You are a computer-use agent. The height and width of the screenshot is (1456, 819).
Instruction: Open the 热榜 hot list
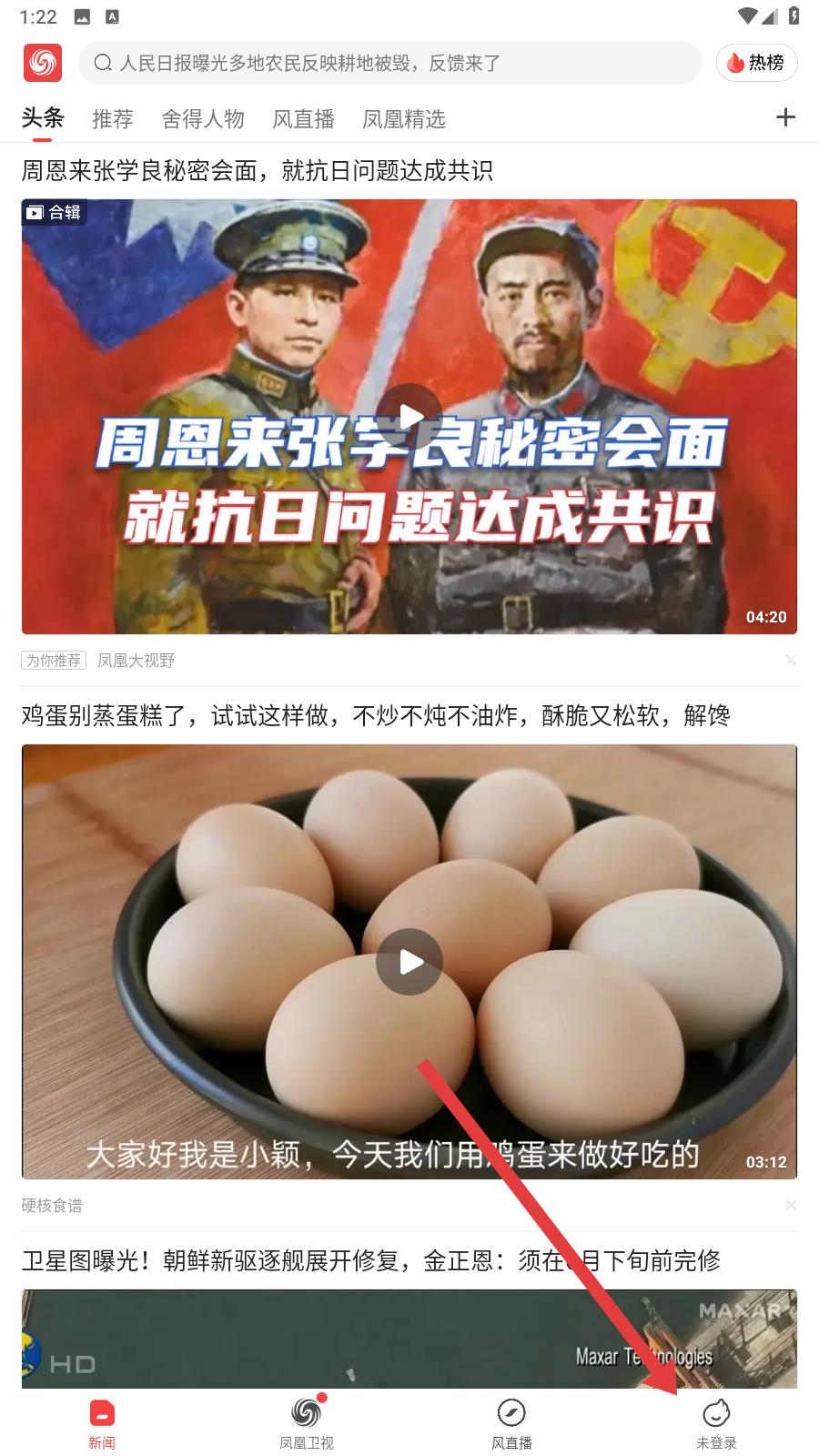pyautogui.click(x=756, y=63)
